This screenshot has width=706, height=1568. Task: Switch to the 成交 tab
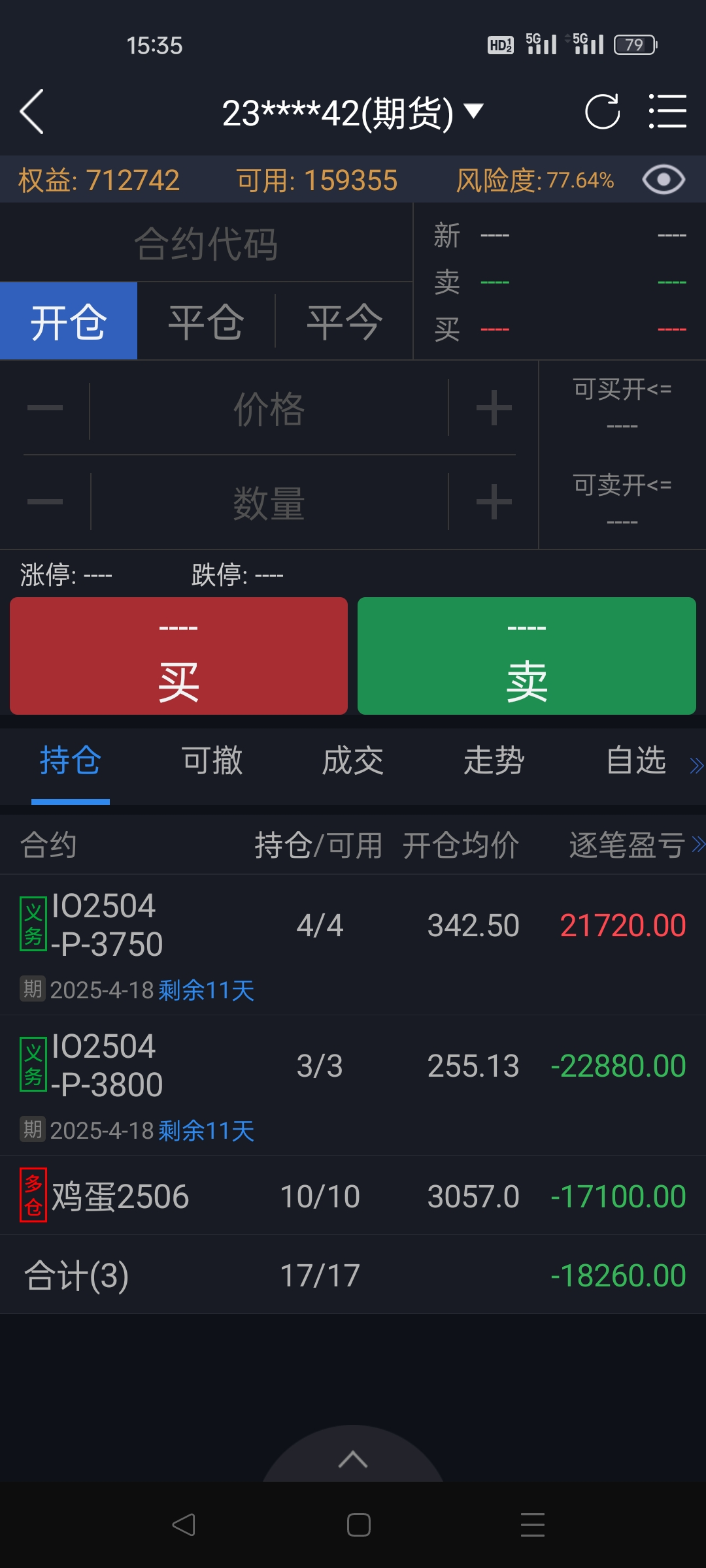coord(353,761)
